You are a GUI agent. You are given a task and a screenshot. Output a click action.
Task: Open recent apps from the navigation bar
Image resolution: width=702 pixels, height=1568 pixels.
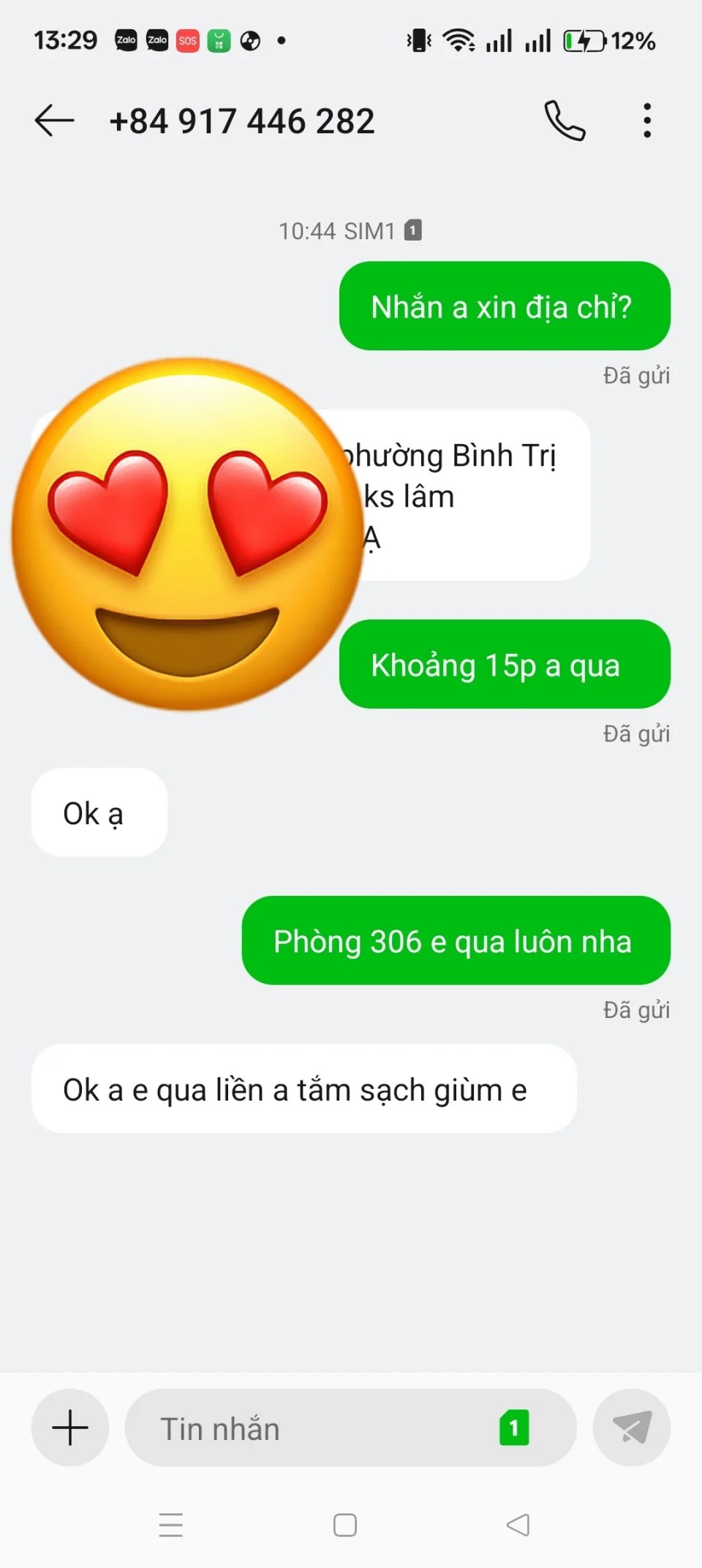pyautogui.click(x=171, y=1525)
